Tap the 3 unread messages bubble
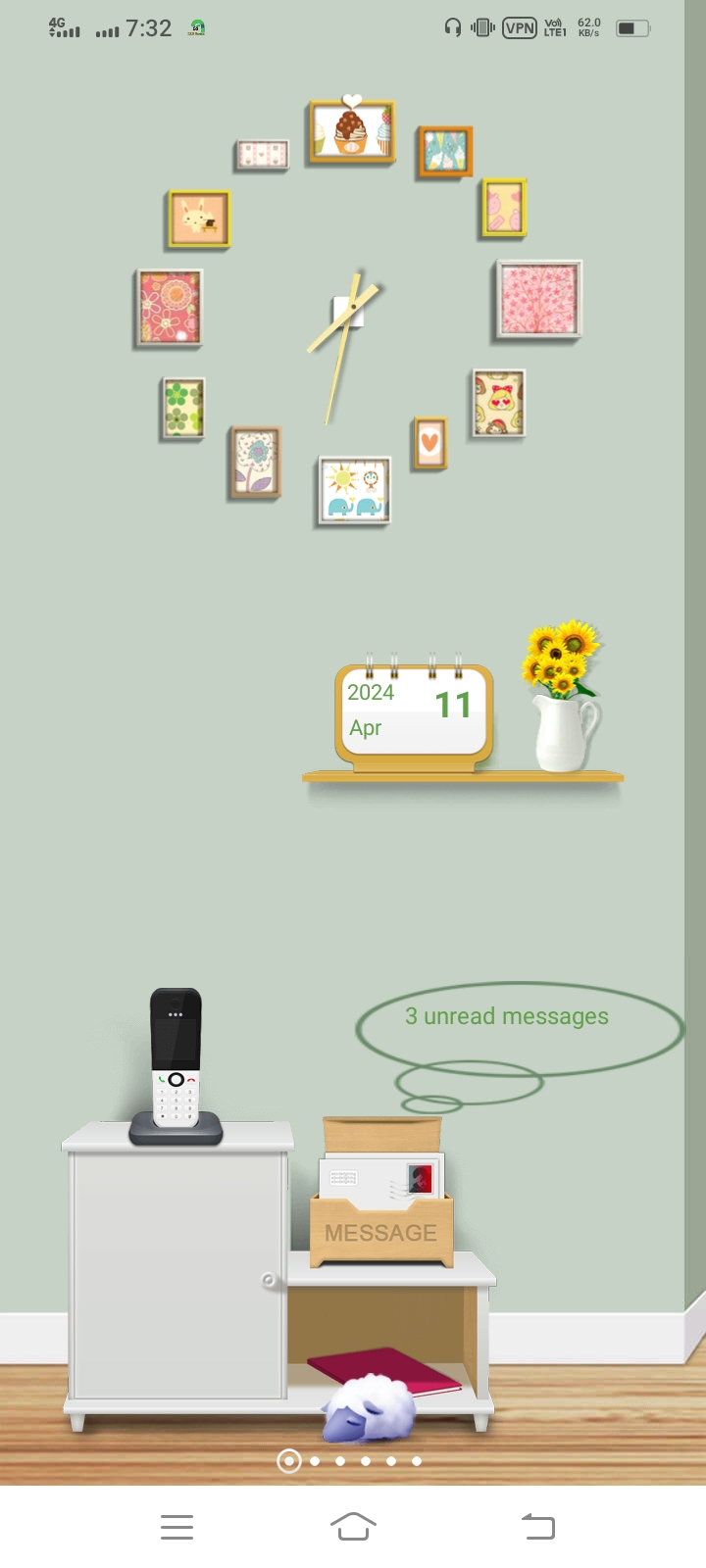This screenshot has height=1568, width=706. (x=507, y=1017)
